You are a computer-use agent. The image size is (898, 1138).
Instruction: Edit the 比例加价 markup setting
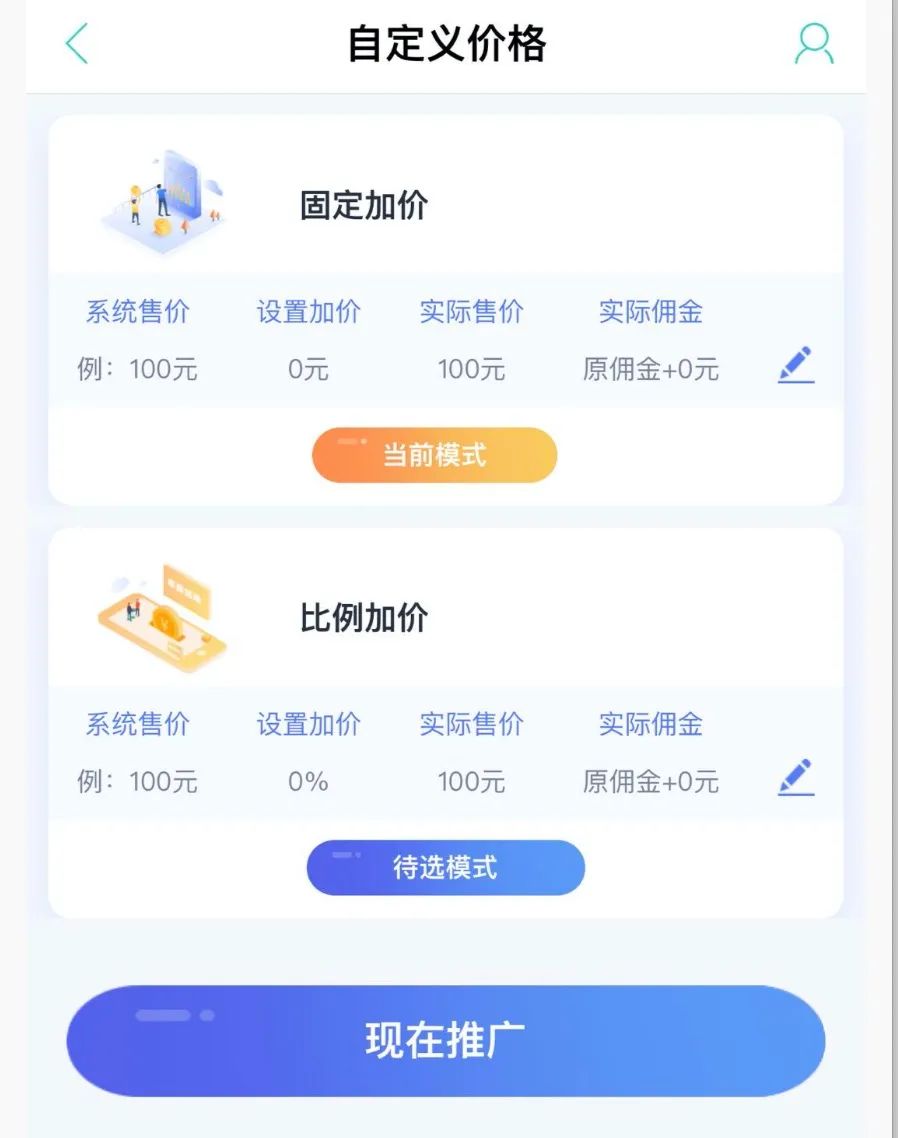point(796,778)
